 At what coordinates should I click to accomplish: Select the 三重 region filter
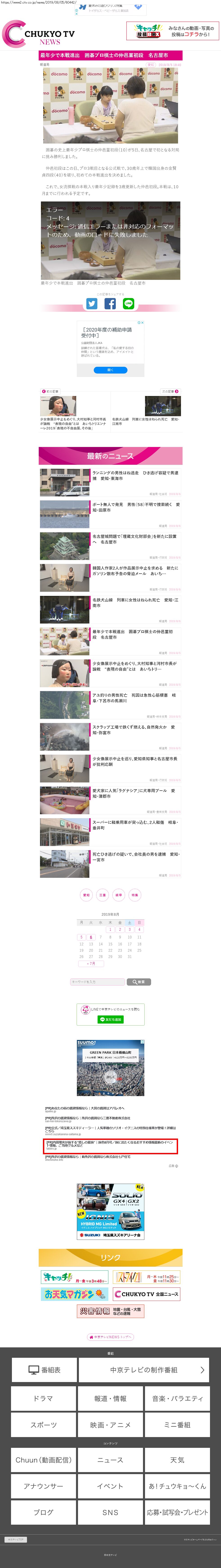(x=102, y=895)
